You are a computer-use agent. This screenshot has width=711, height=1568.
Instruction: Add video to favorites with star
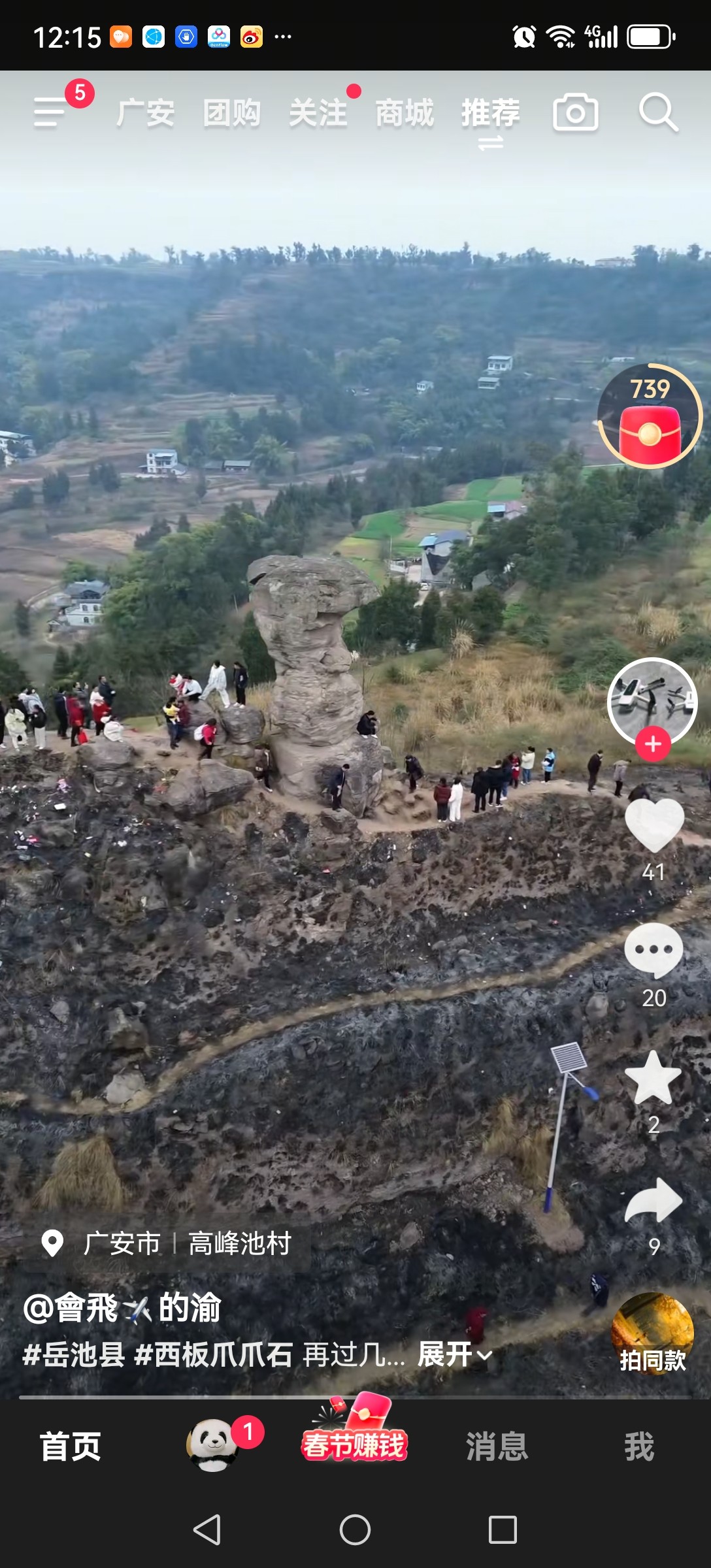pyautogui.click(x=653, y=1079)
